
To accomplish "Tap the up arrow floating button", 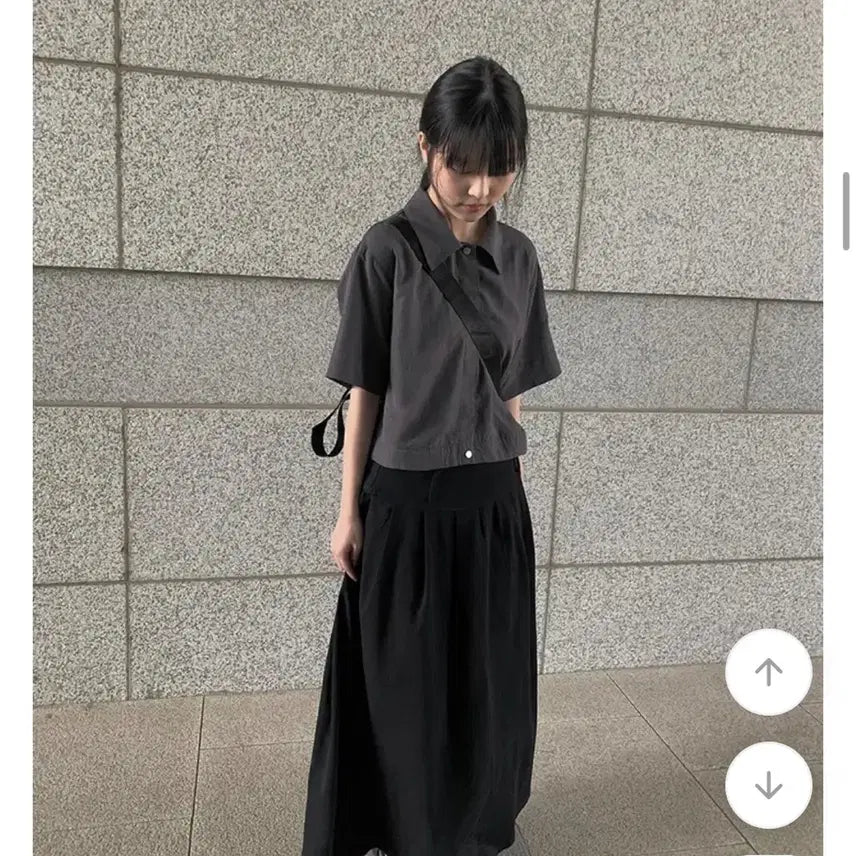I will point(768,672).
